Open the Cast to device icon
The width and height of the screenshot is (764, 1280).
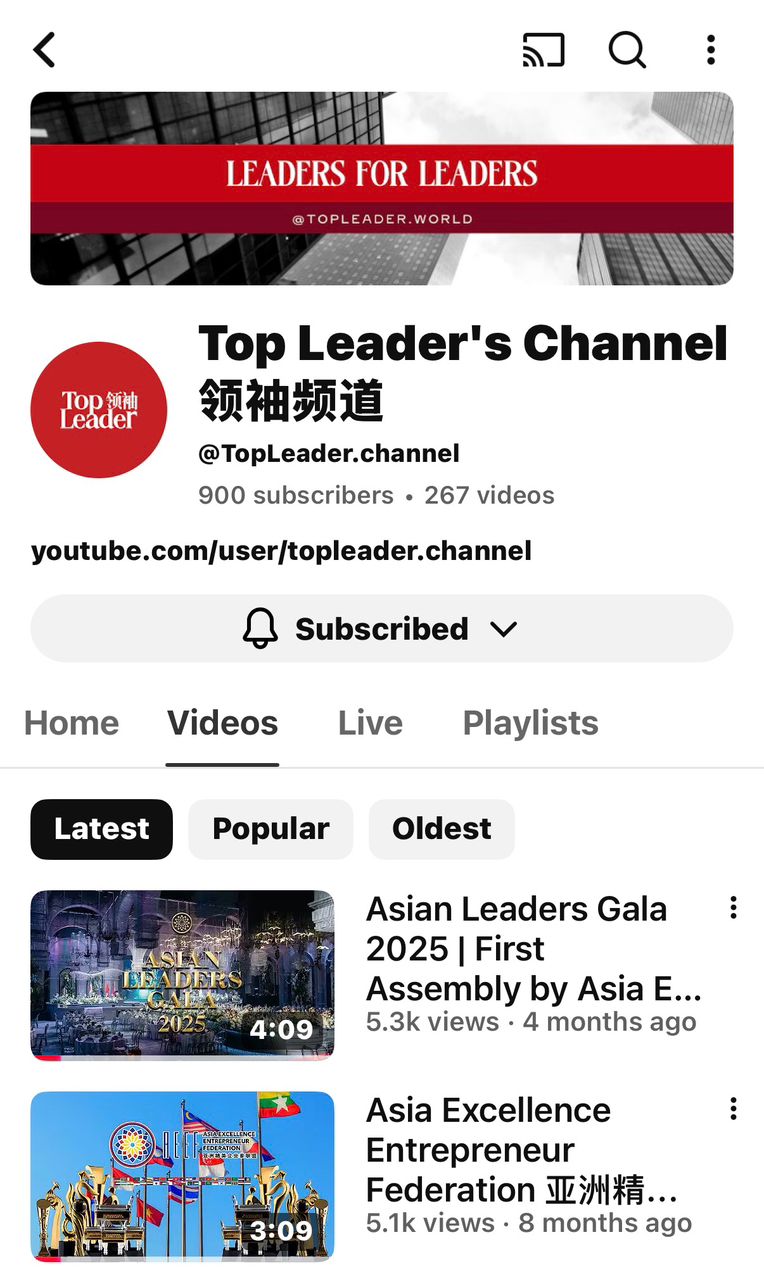pyautogui.click(x=543, y=49)
